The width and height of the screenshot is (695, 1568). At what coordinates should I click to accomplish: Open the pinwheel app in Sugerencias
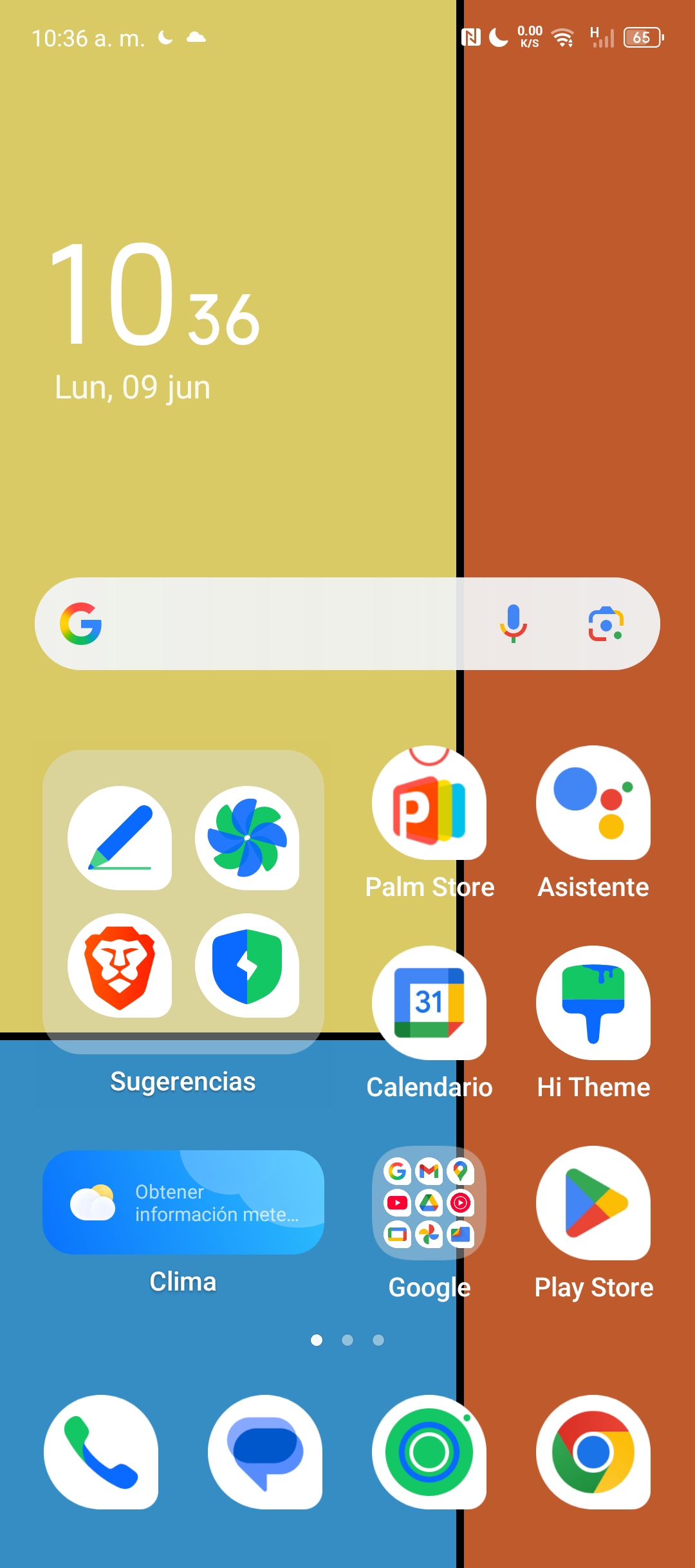pos(247,838)
